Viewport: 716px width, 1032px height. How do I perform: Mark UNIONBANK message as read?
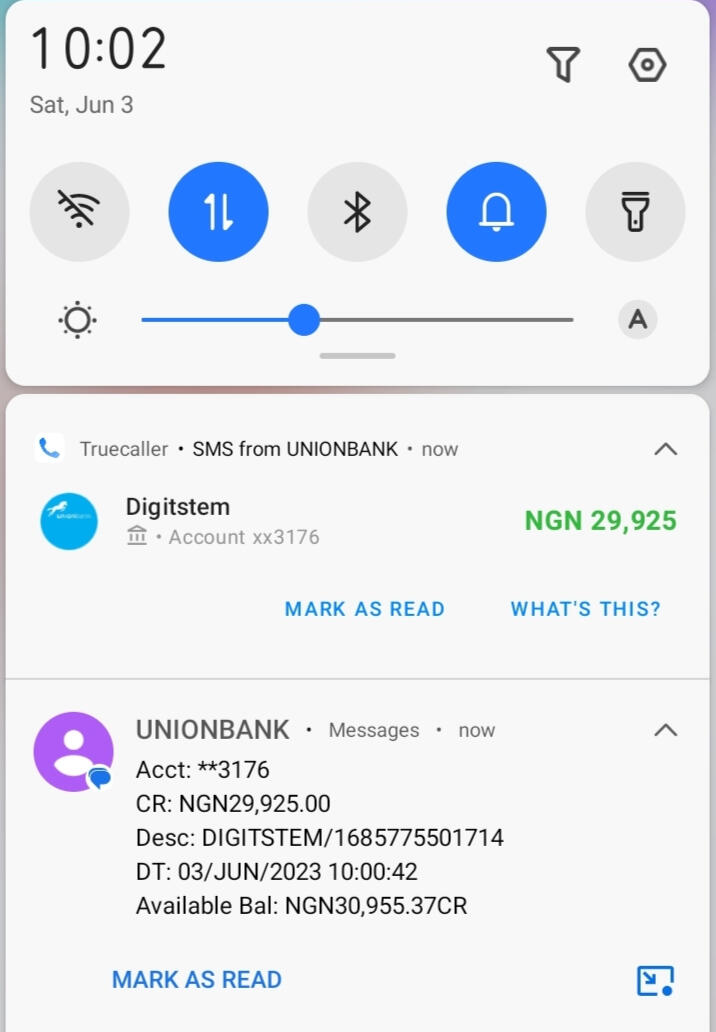[196, 980]
